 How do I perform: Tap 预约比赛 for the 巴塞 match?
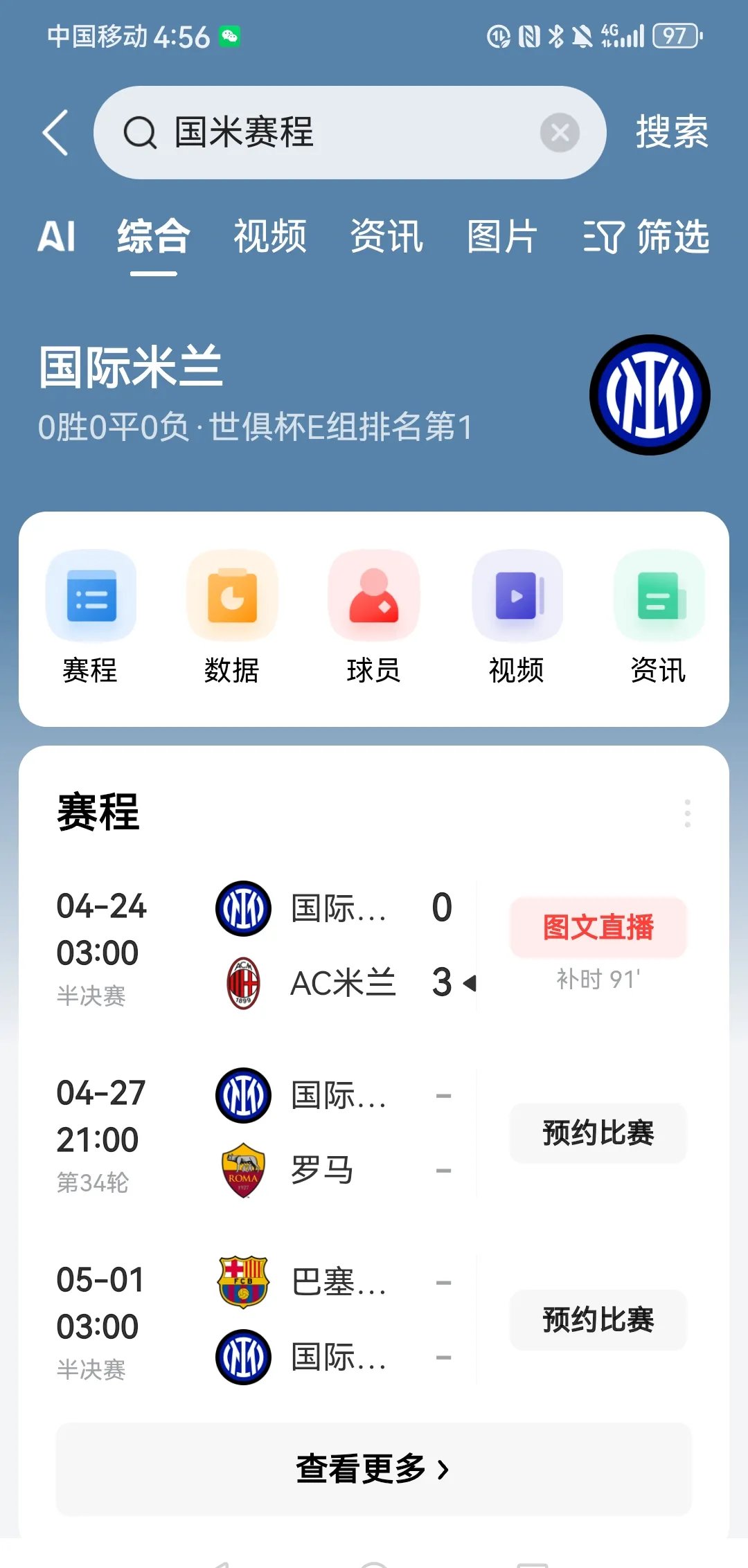tap(598, 1320)
